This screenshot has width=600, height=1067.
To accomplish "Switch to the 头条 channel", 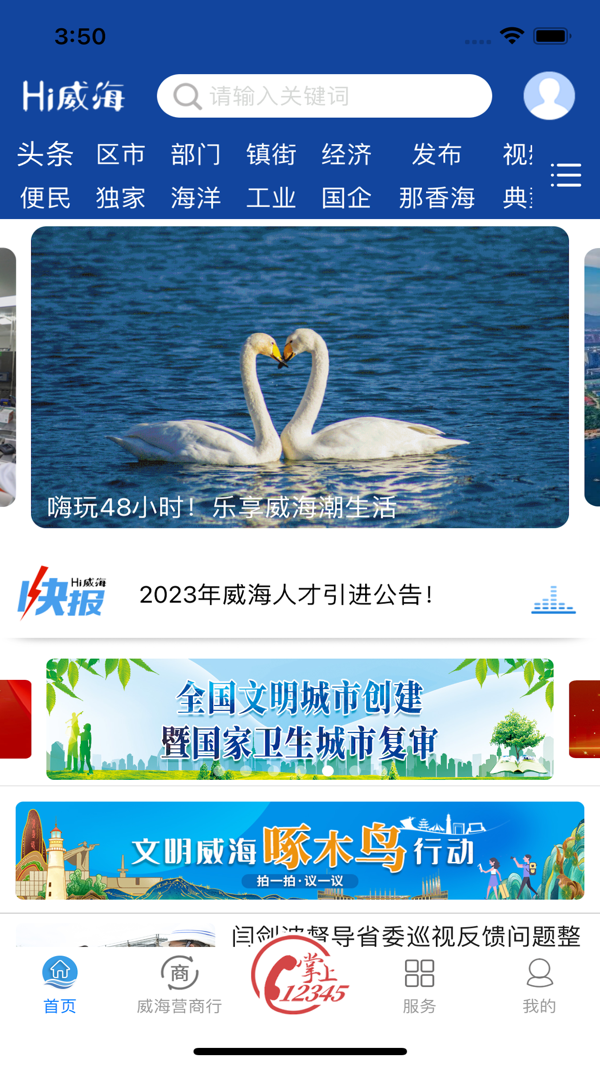I will tap(45, 154).
